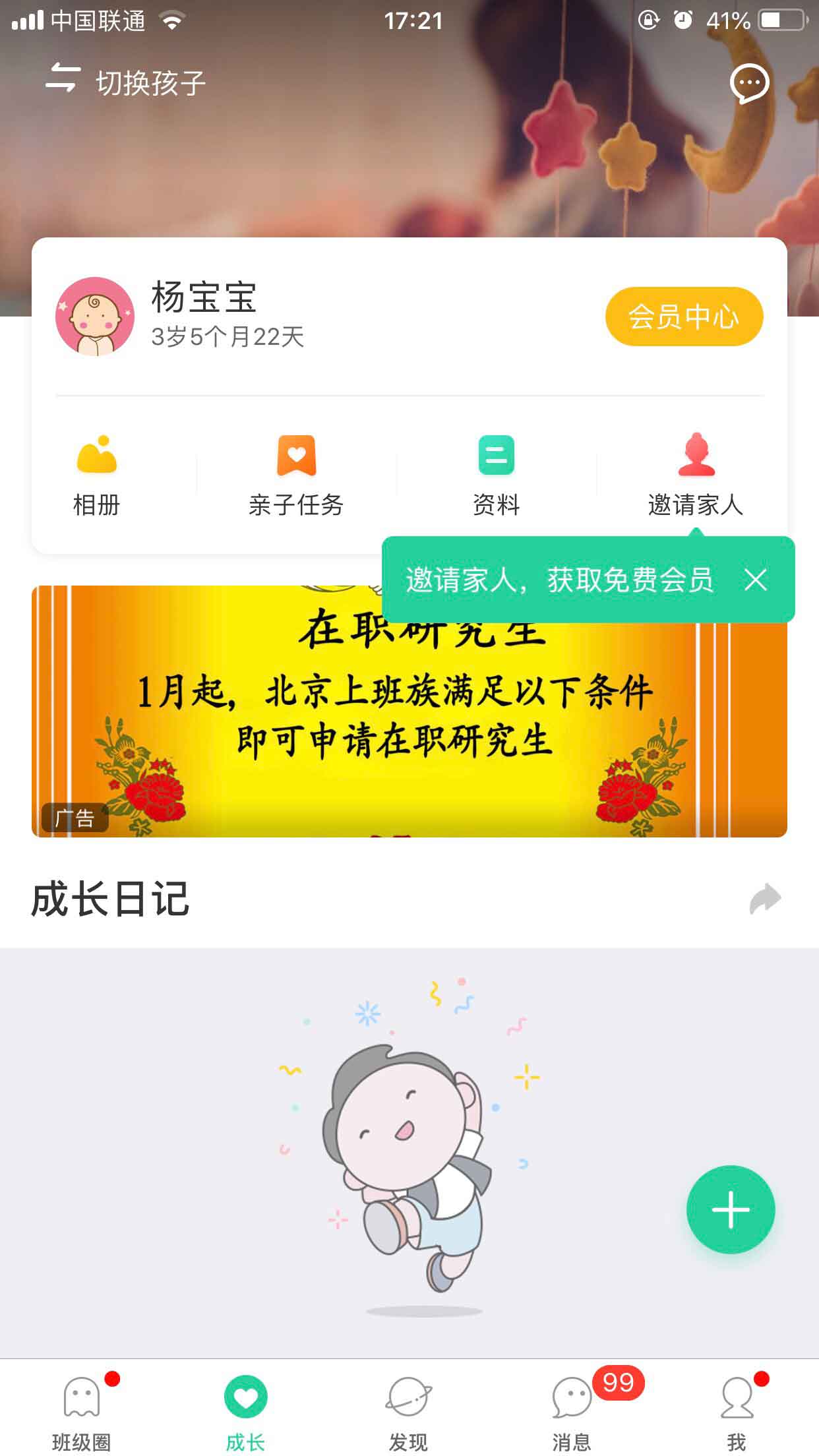
Task: Switch to the 班级圈 tab
Action: pyautogui.click(x=82, y=1410)
